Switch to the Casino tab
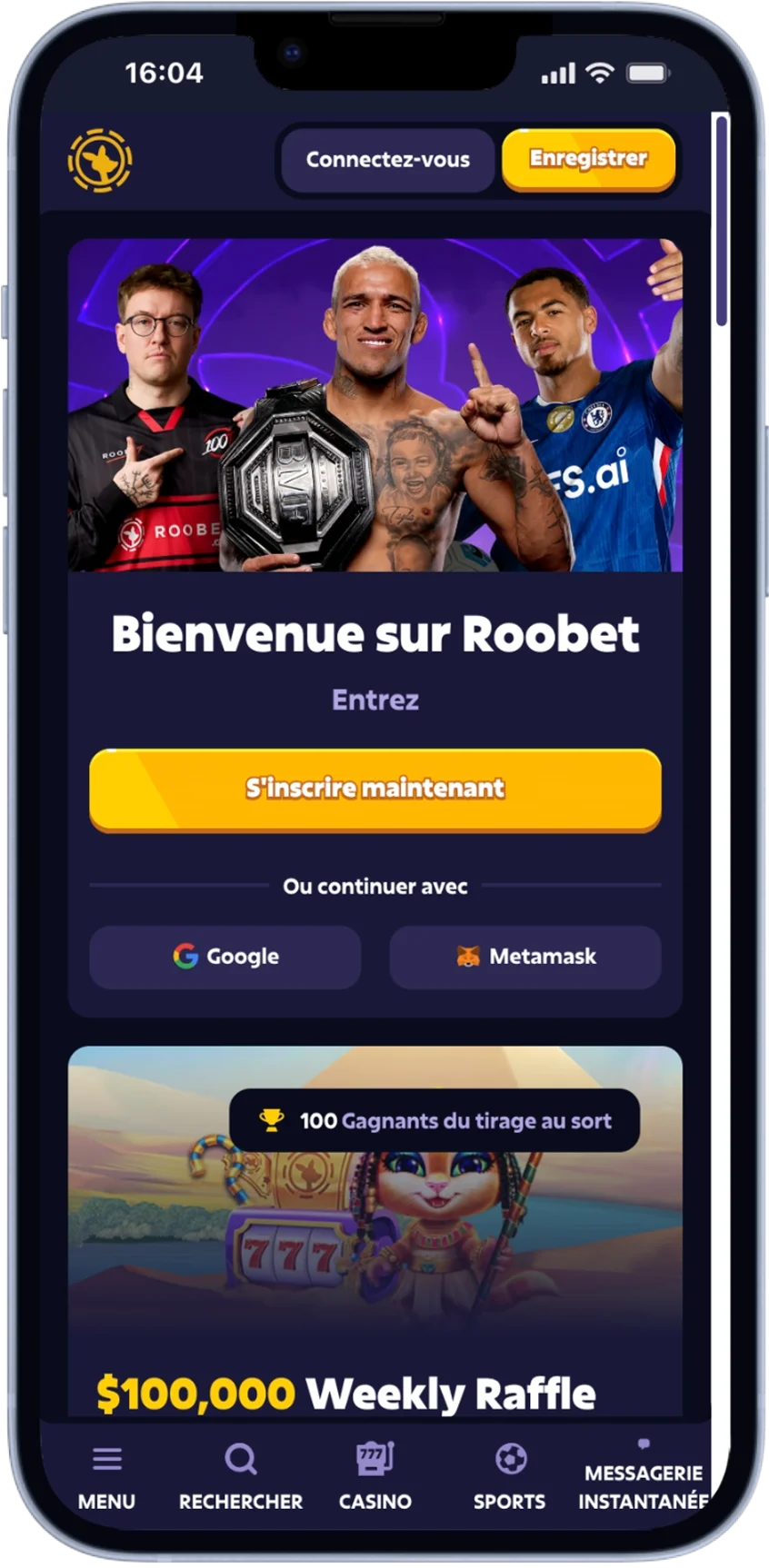769x1568 pixels. coord(375,1476)
